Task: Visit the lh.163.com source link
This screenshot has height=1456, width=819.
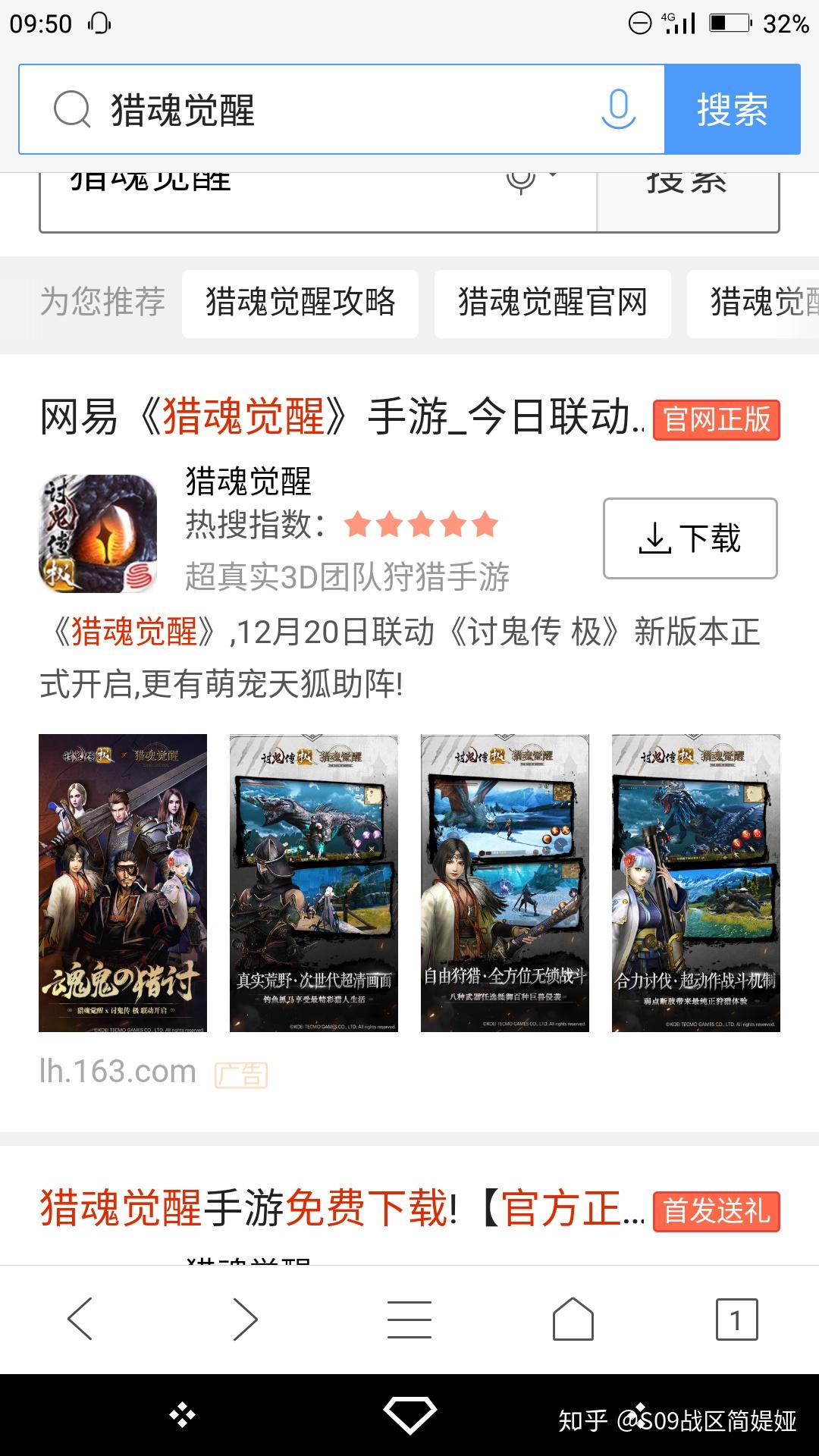Action: [118, 1072]
